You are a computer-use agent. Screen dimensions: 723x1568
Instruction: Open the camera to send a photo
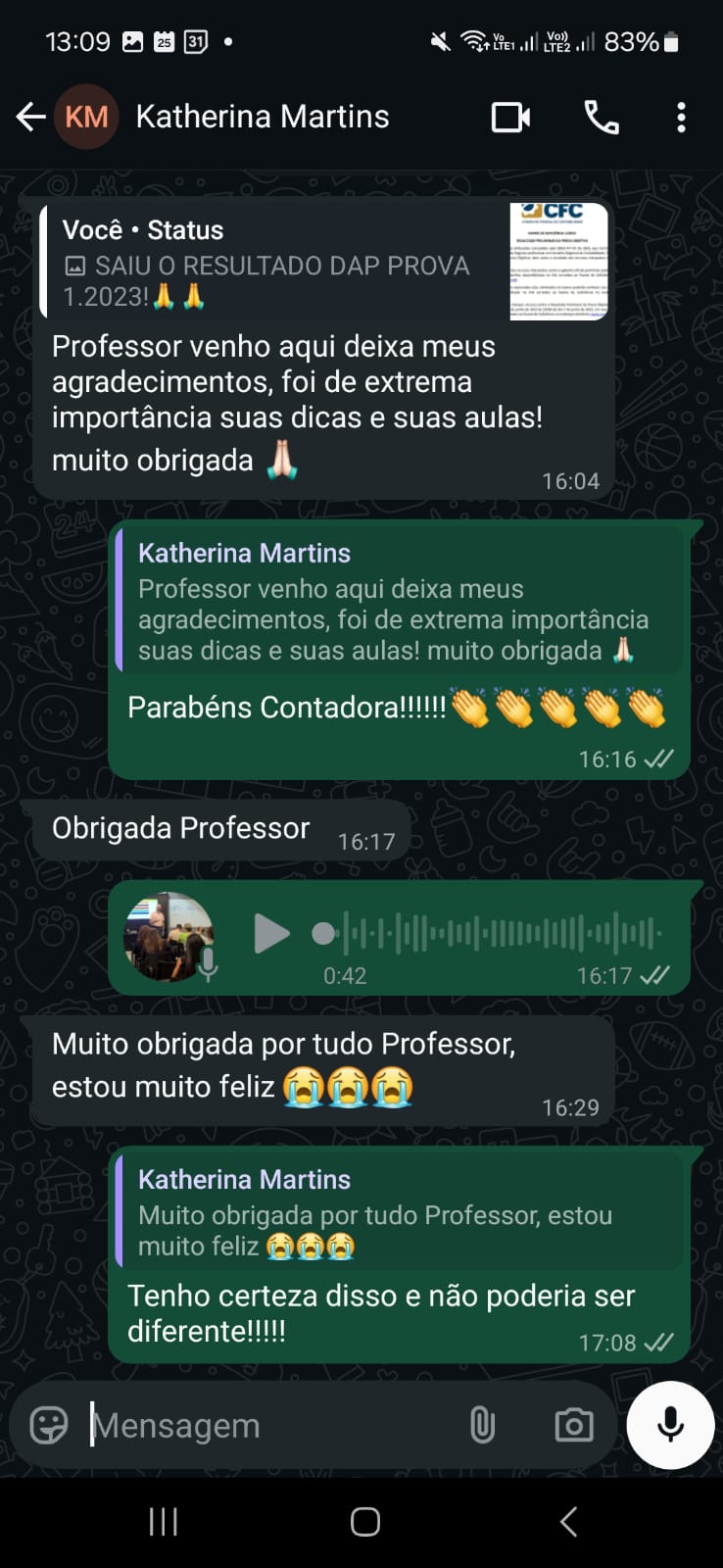click(x=573, y=1425)
